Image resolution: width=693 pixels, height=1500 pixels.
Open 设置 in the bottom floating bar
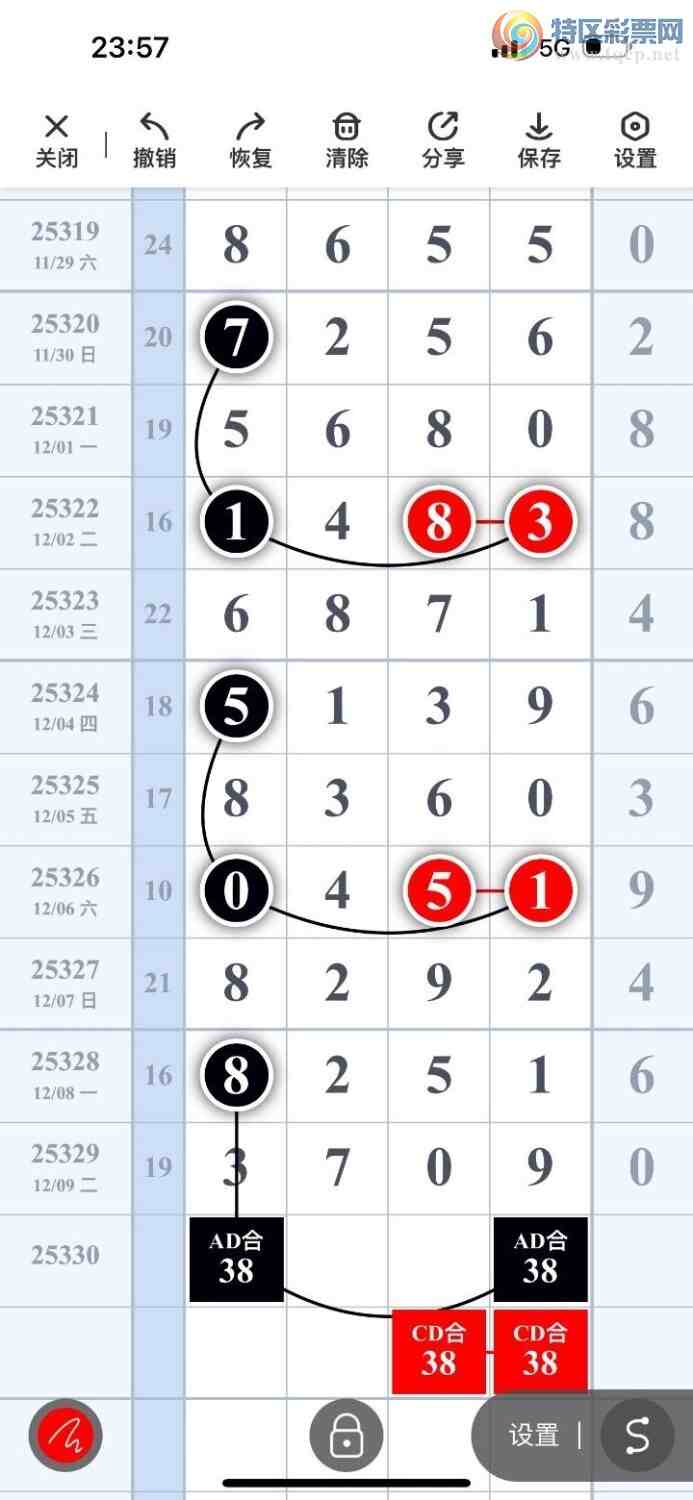pyautogui.click(x=534, y=1435)
